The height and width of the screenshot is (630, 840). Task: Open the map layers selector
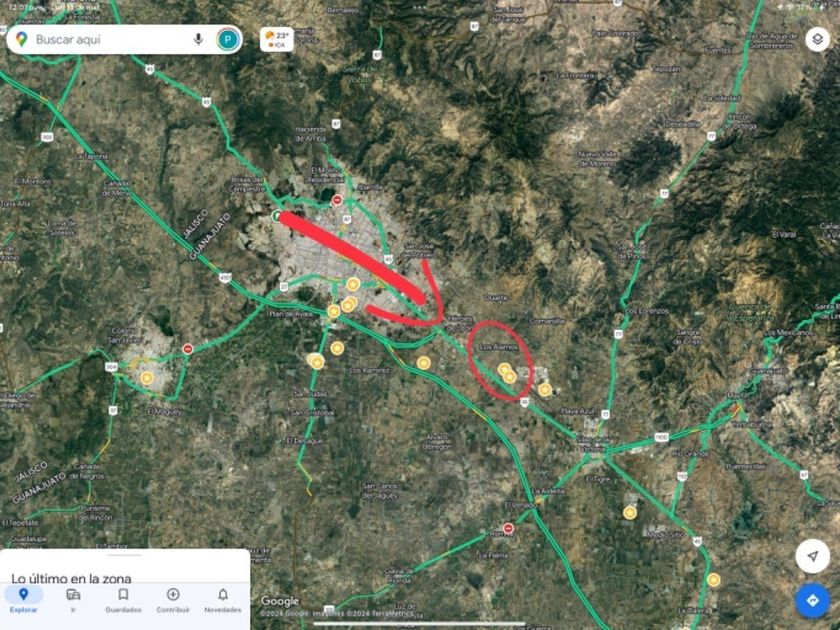(817, 39)
